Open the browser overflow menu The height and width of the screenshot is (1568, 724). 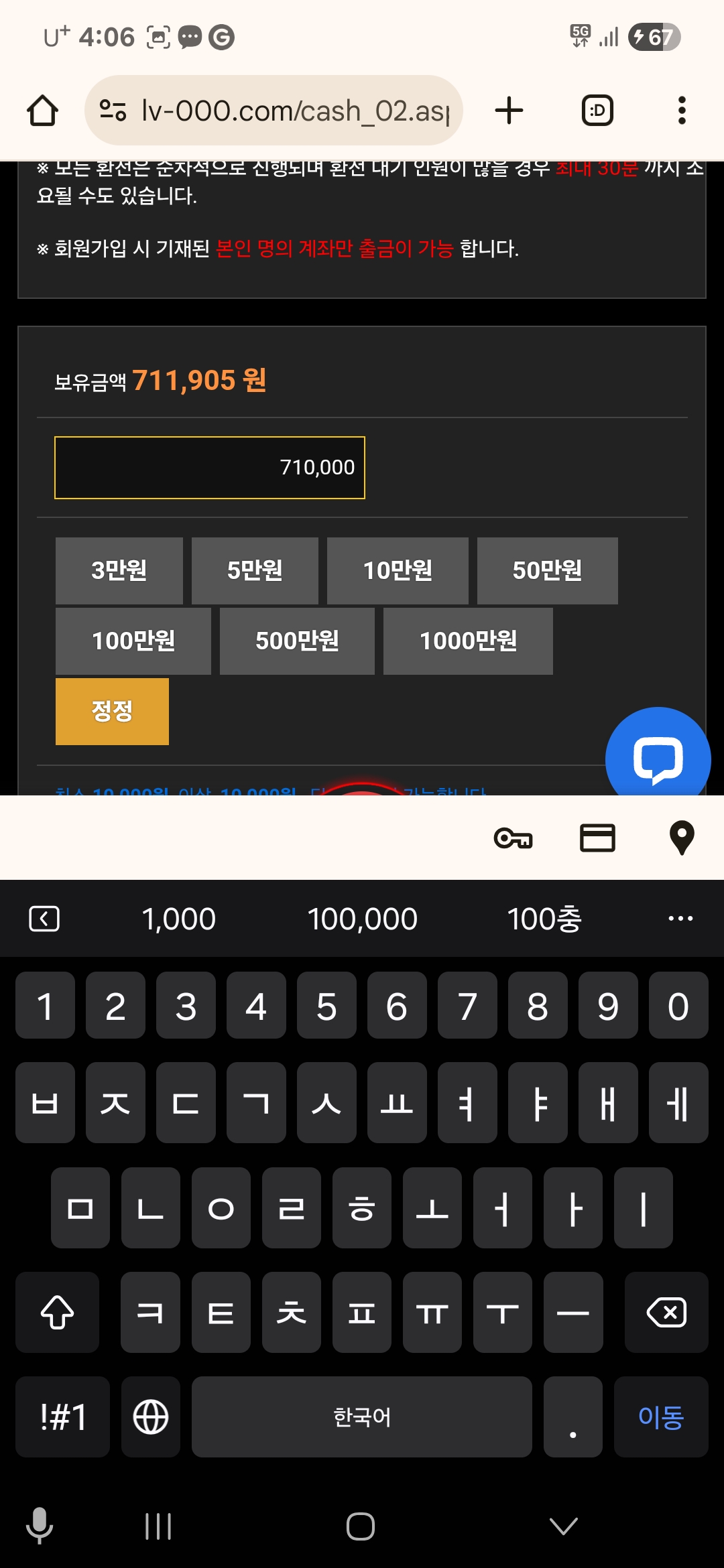pyautogui.click(x=682, y=111)
